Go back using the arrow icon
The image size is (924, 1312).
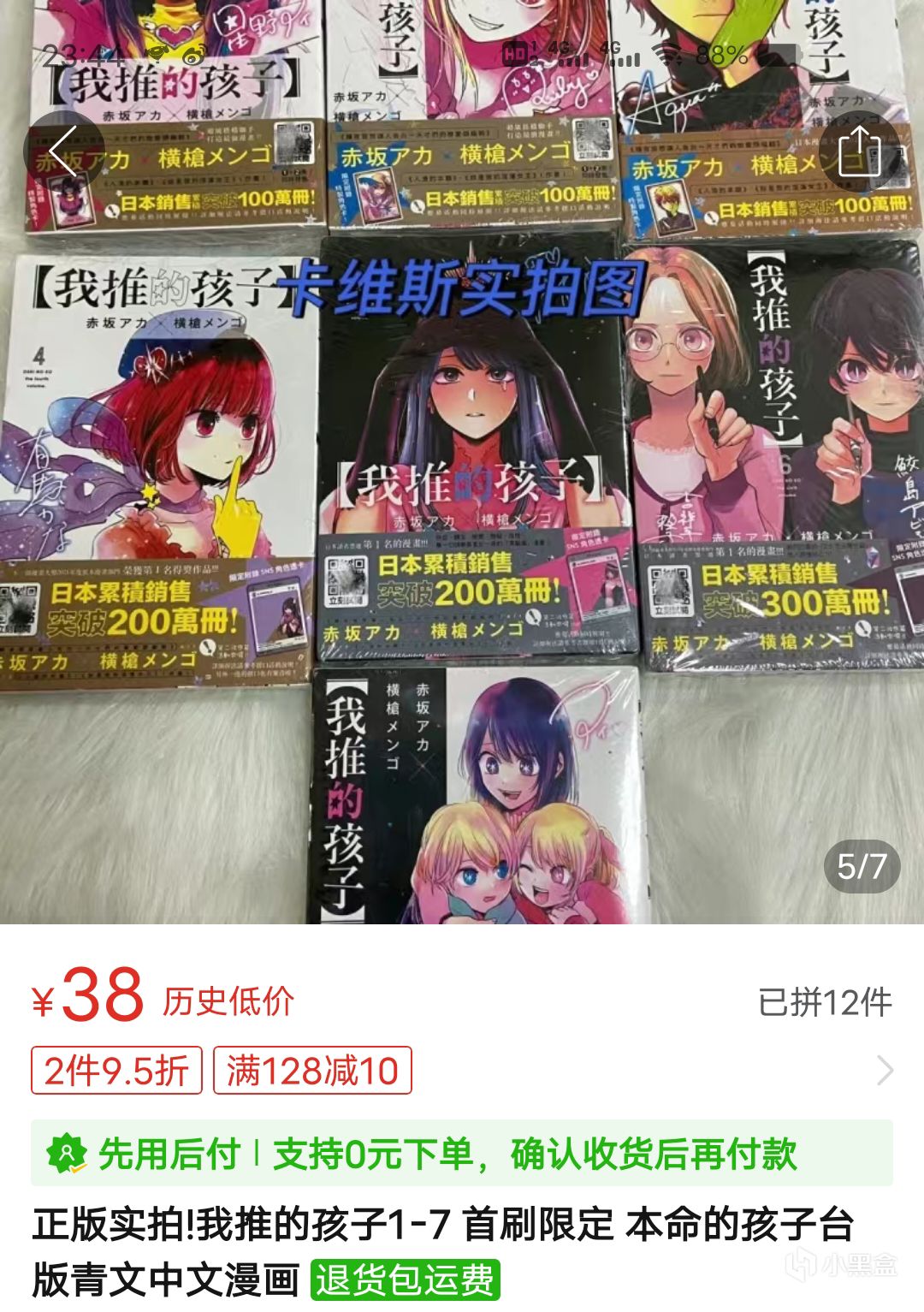[63, 151]
